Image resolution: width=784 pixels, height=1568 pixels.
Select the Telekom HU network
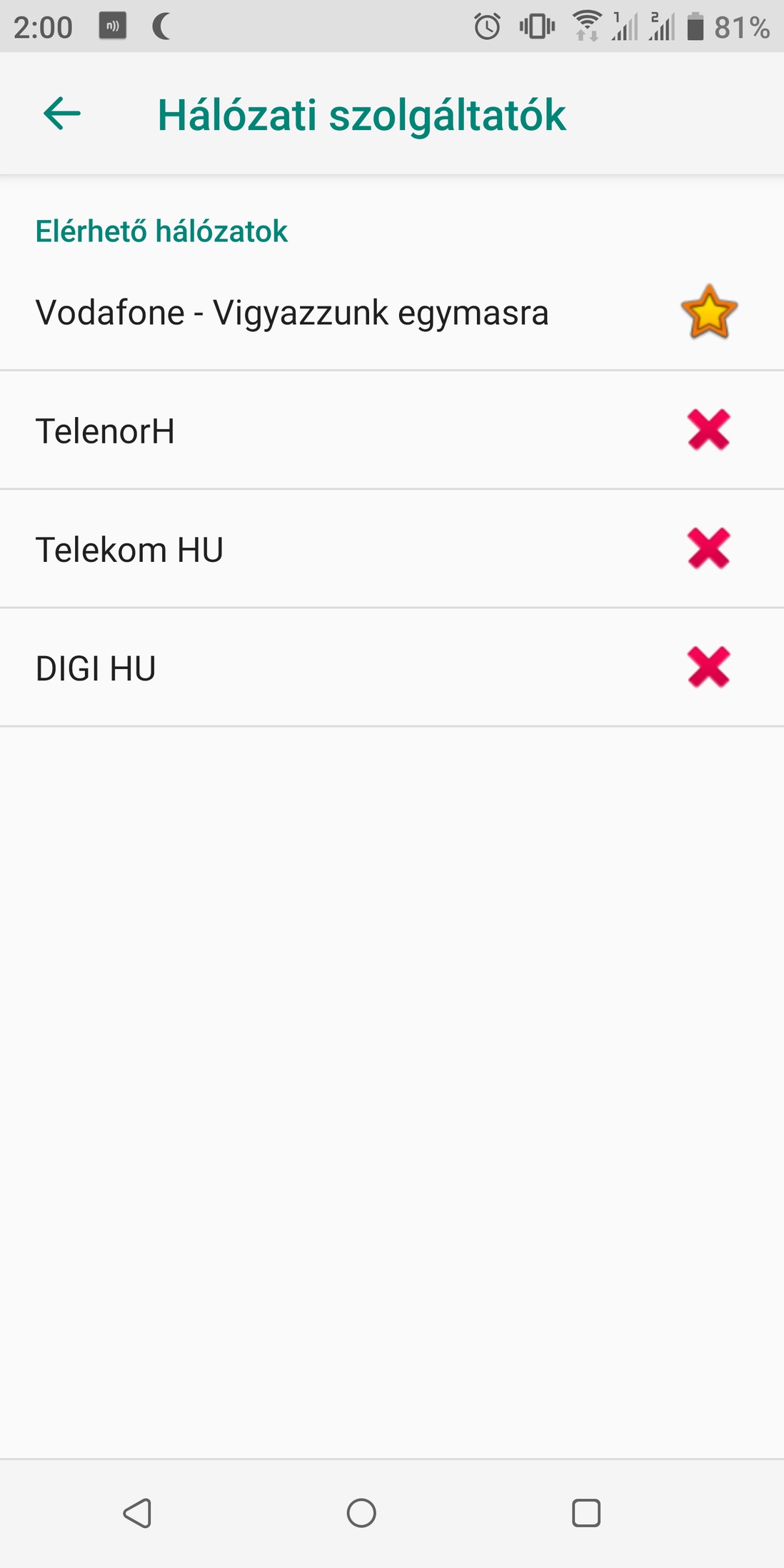coord(392,549)
